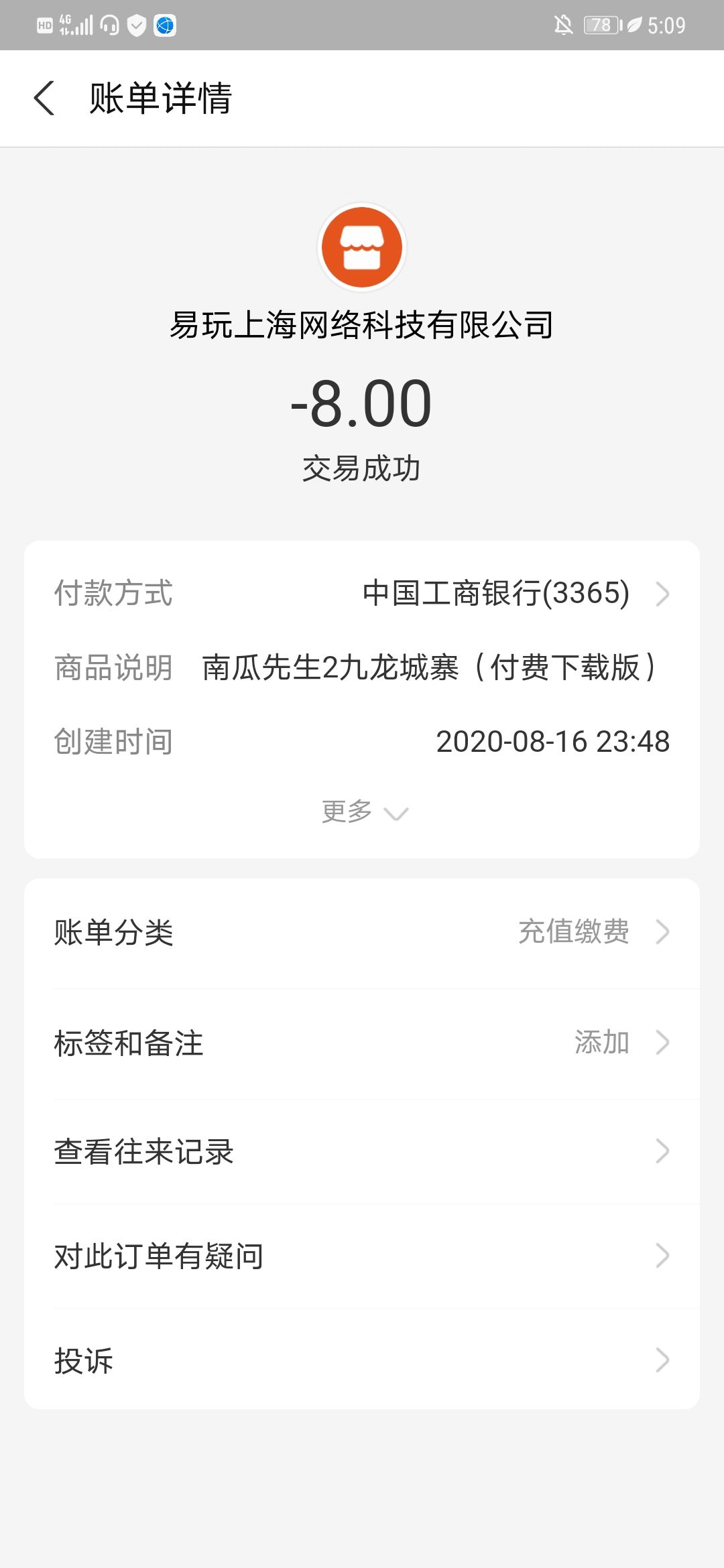This screenshot has height=1568, width=724.
Task: Add a tag via 标签和备注
Action: click(362, 1043)
